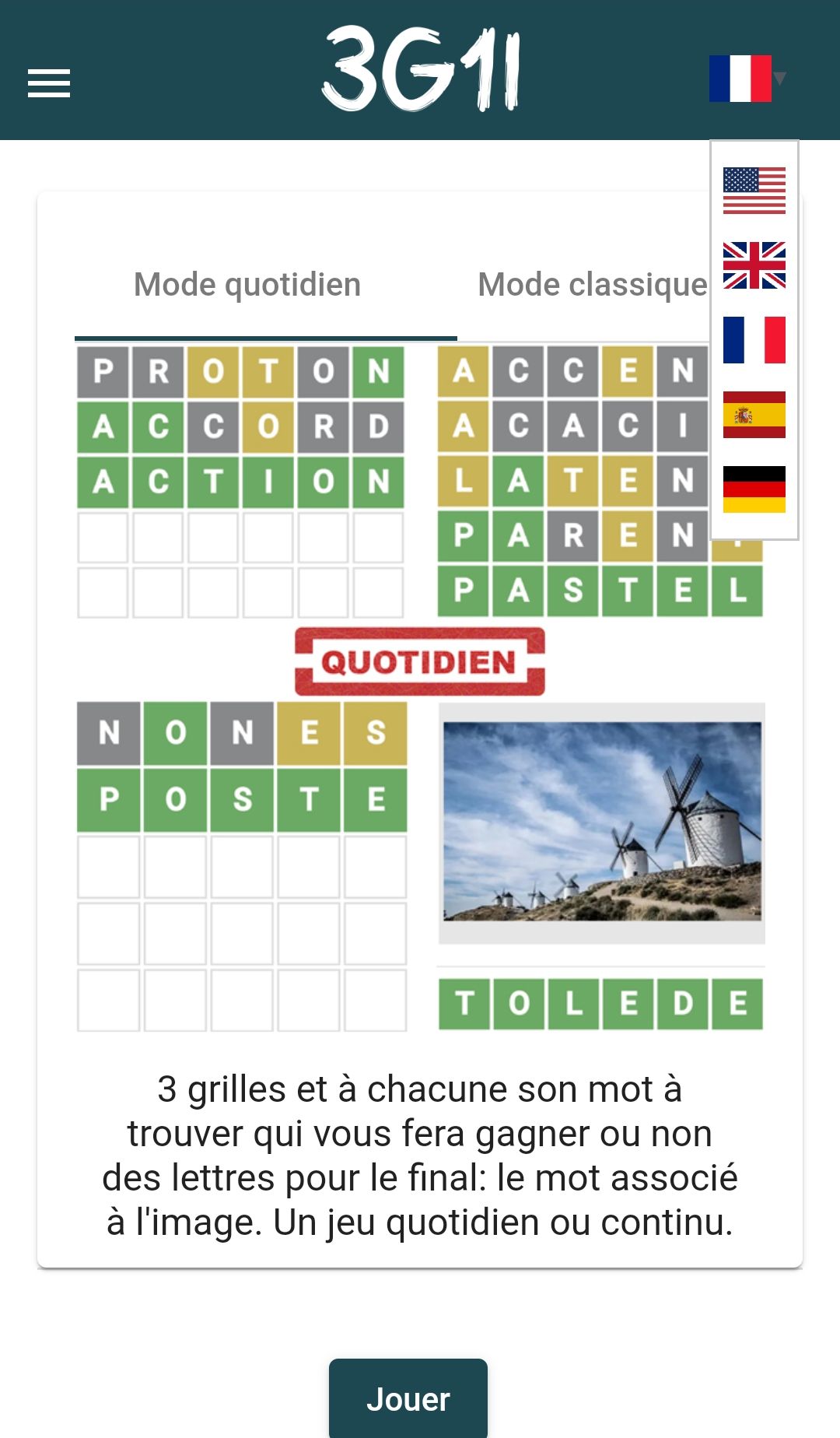840x1438 pixels.
Task: Tap the Jouer button to play
Action: tap(408, 1398)
